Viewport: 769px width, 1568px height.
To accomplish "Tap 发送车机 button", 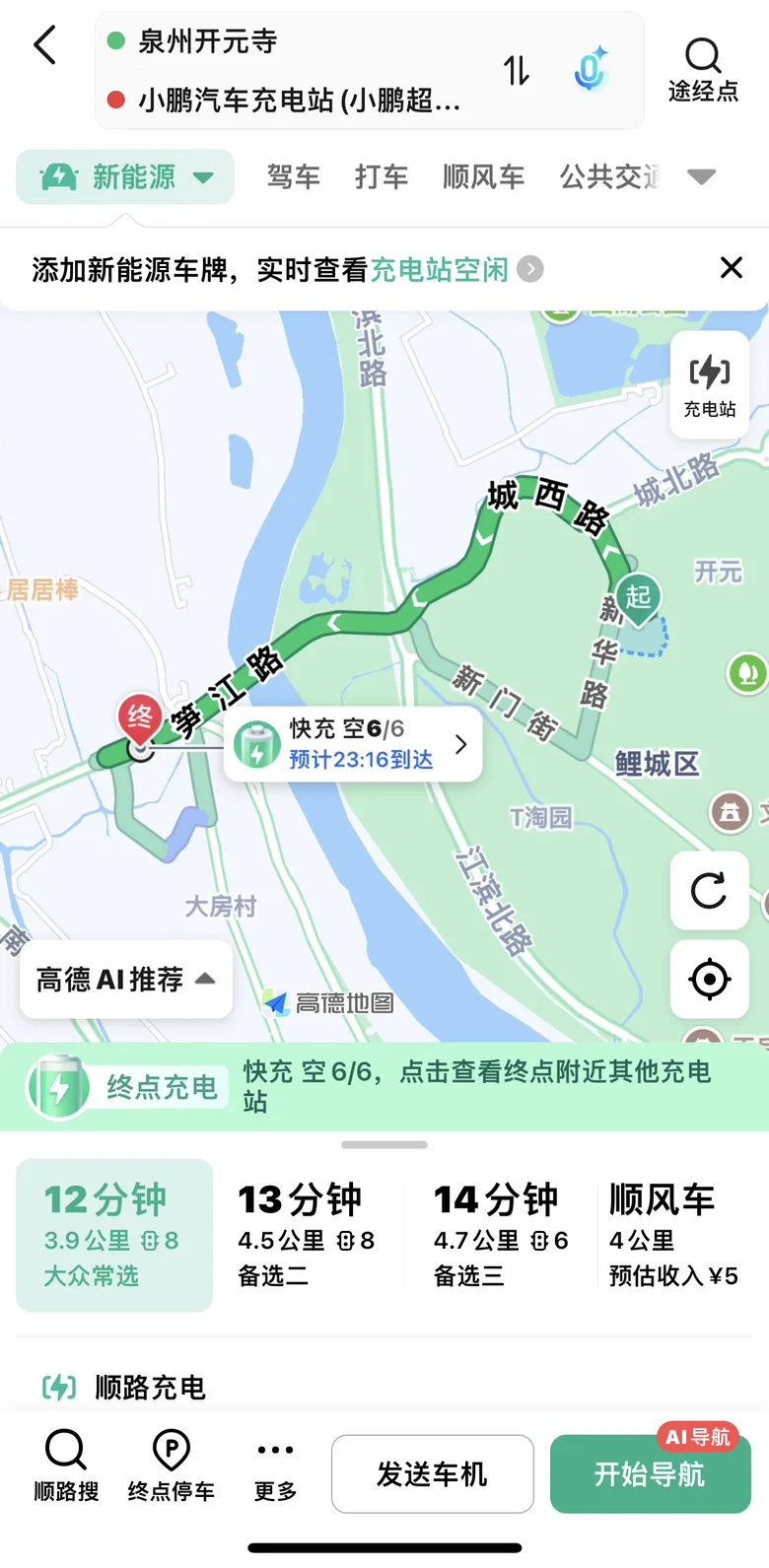I will (433, 1474).
